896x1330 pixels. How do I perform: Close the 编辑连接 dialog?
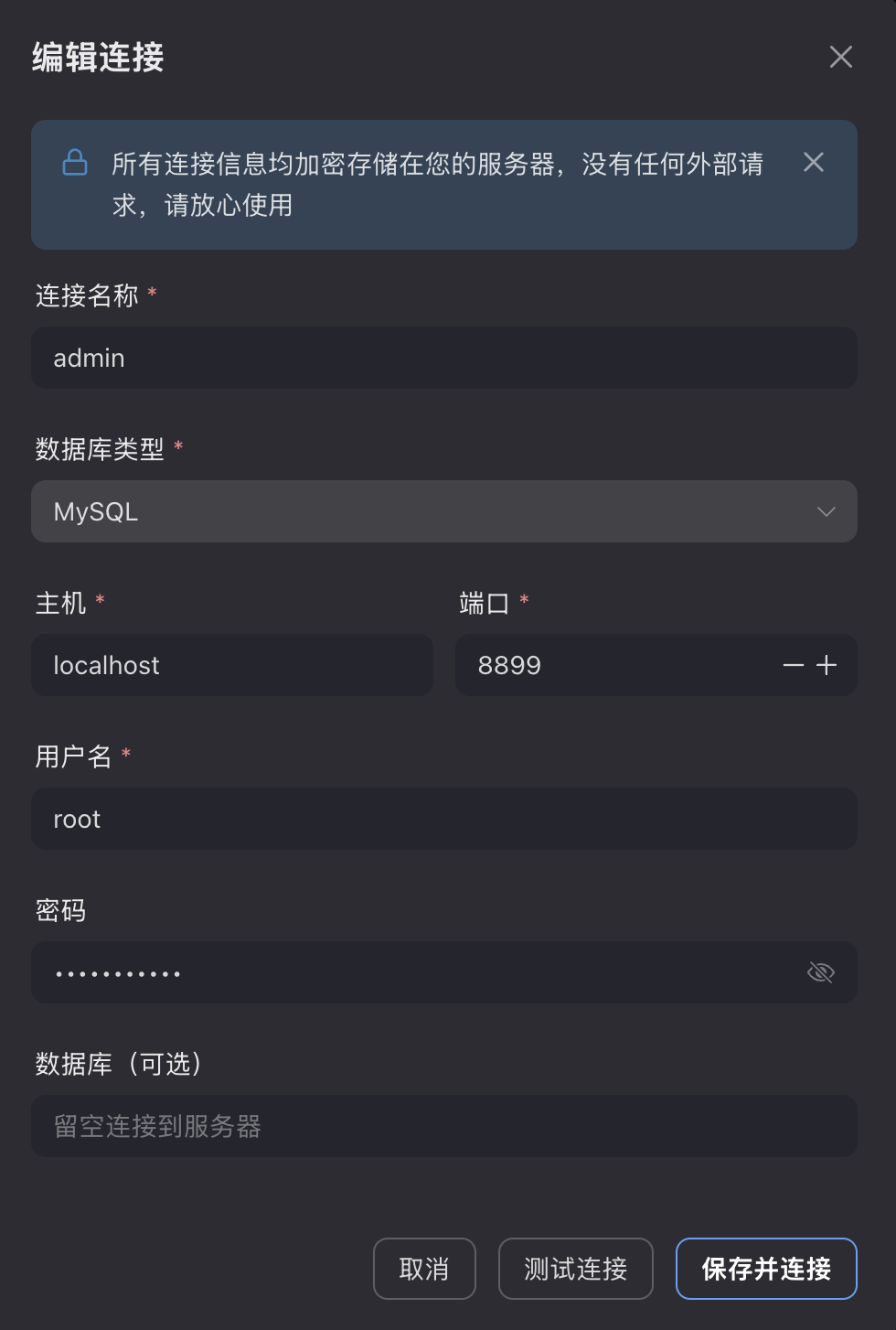tap(840, 56)
